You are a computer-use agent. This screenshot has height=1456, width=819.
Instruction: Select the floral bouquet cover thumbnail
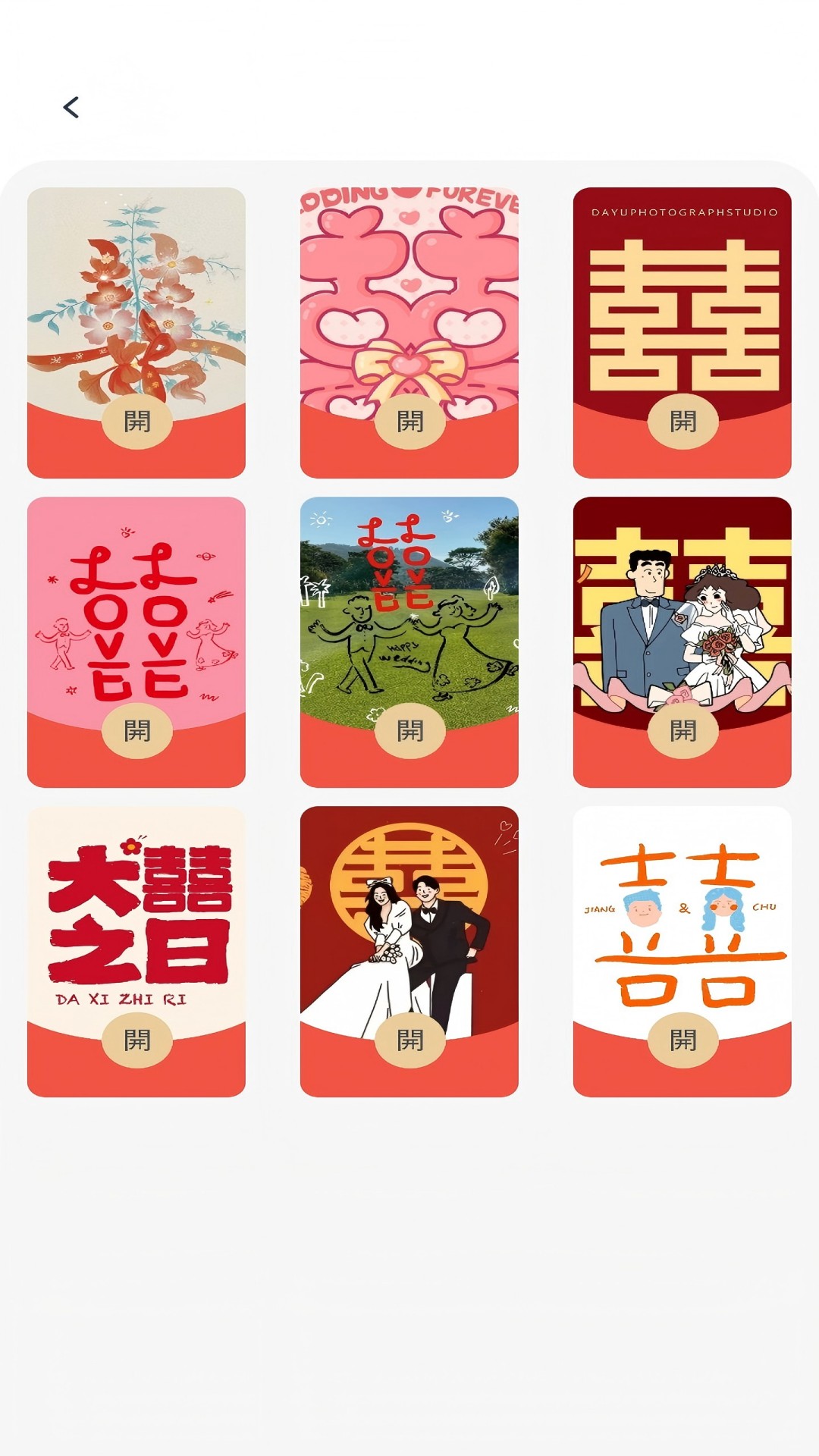[138, 303]
